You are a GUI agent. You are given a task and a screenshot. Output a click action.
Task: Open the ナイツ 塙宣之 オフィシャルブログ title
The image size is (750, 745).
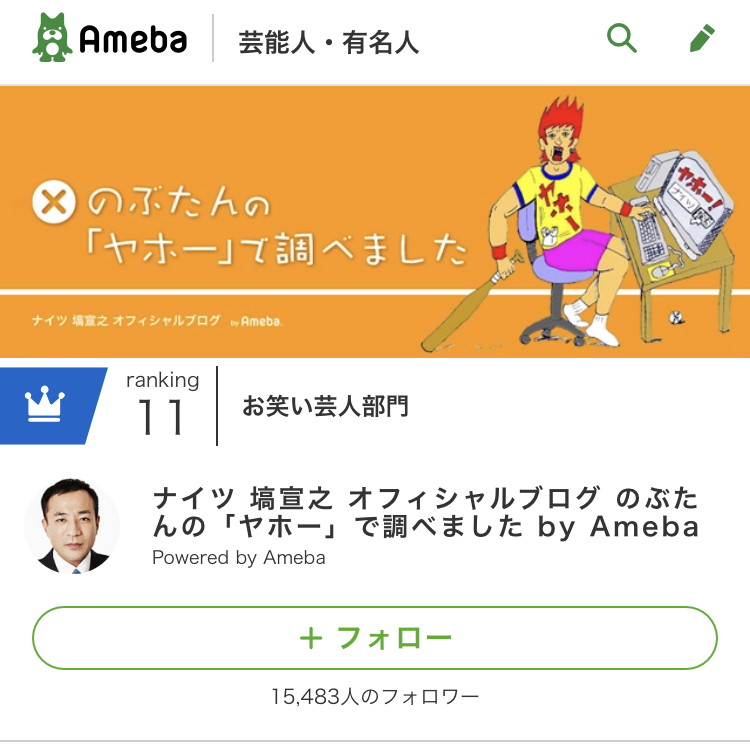[x=425, y=511]
